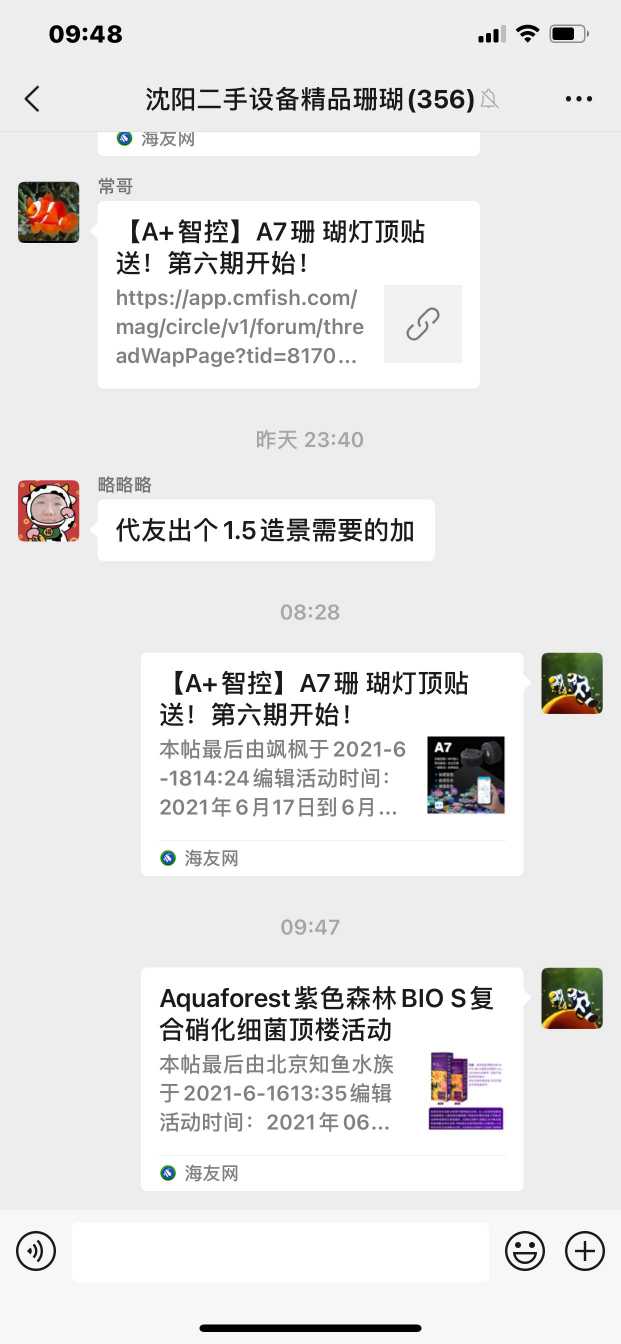Open the 海友网 card at top
The height and width of the screenshot is (1344, 621).
pyautogui.click(x=288, y=140)
